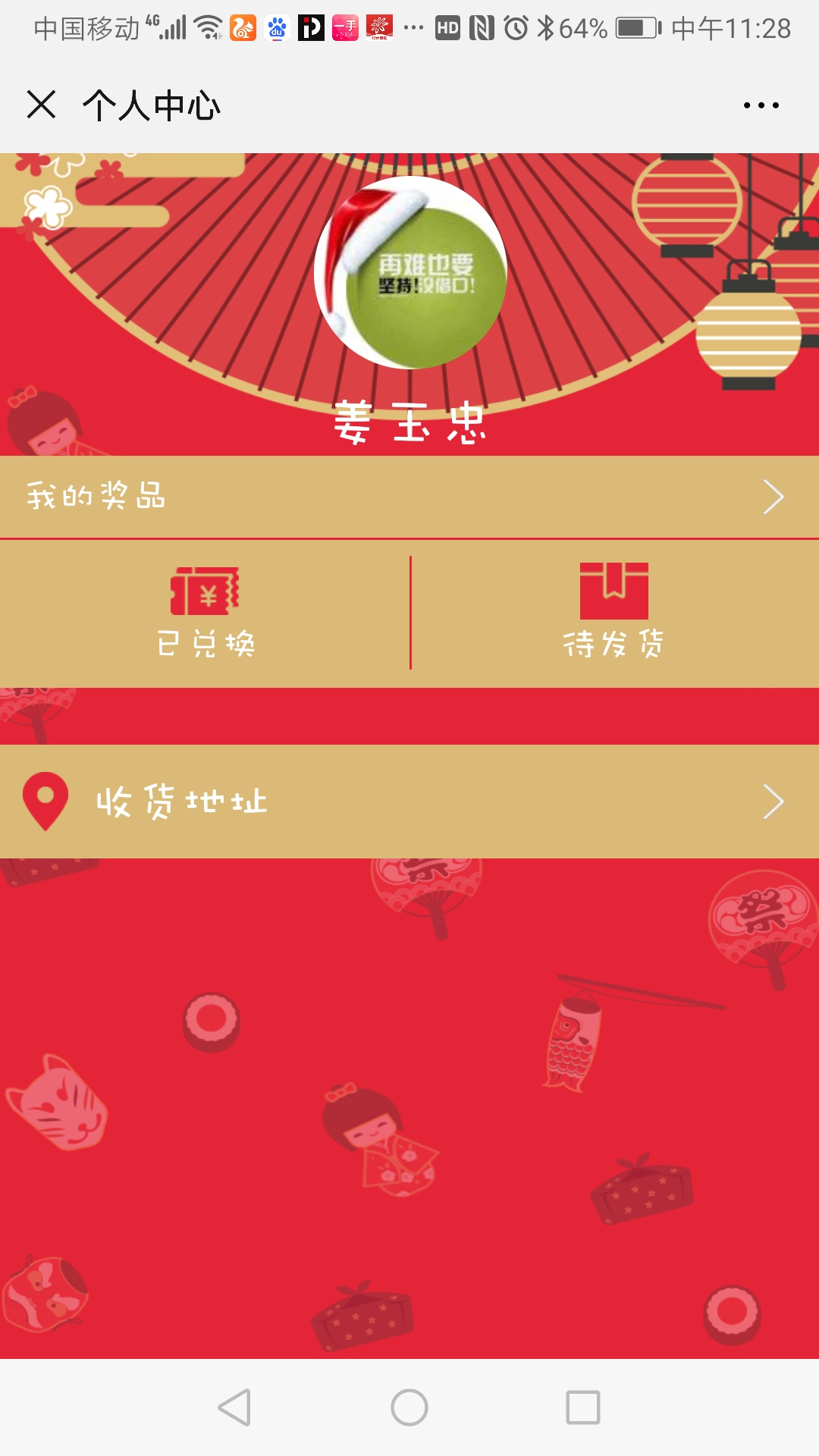Viewport: 819px width, 1456px height.
Task: Open 我的奖品 row
Action: coord(409,497)
